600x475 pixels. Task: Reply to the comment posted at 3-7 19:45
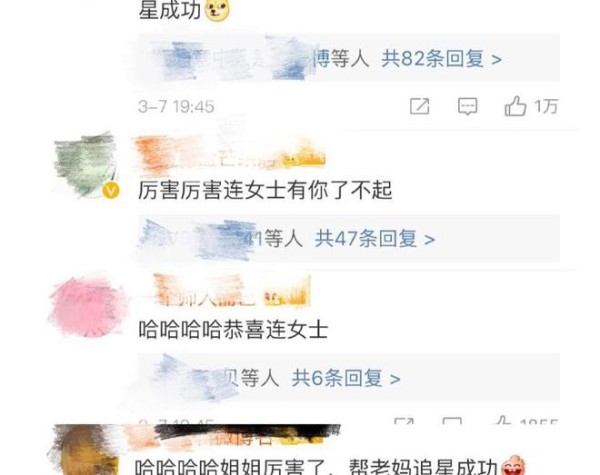[467, 106]
